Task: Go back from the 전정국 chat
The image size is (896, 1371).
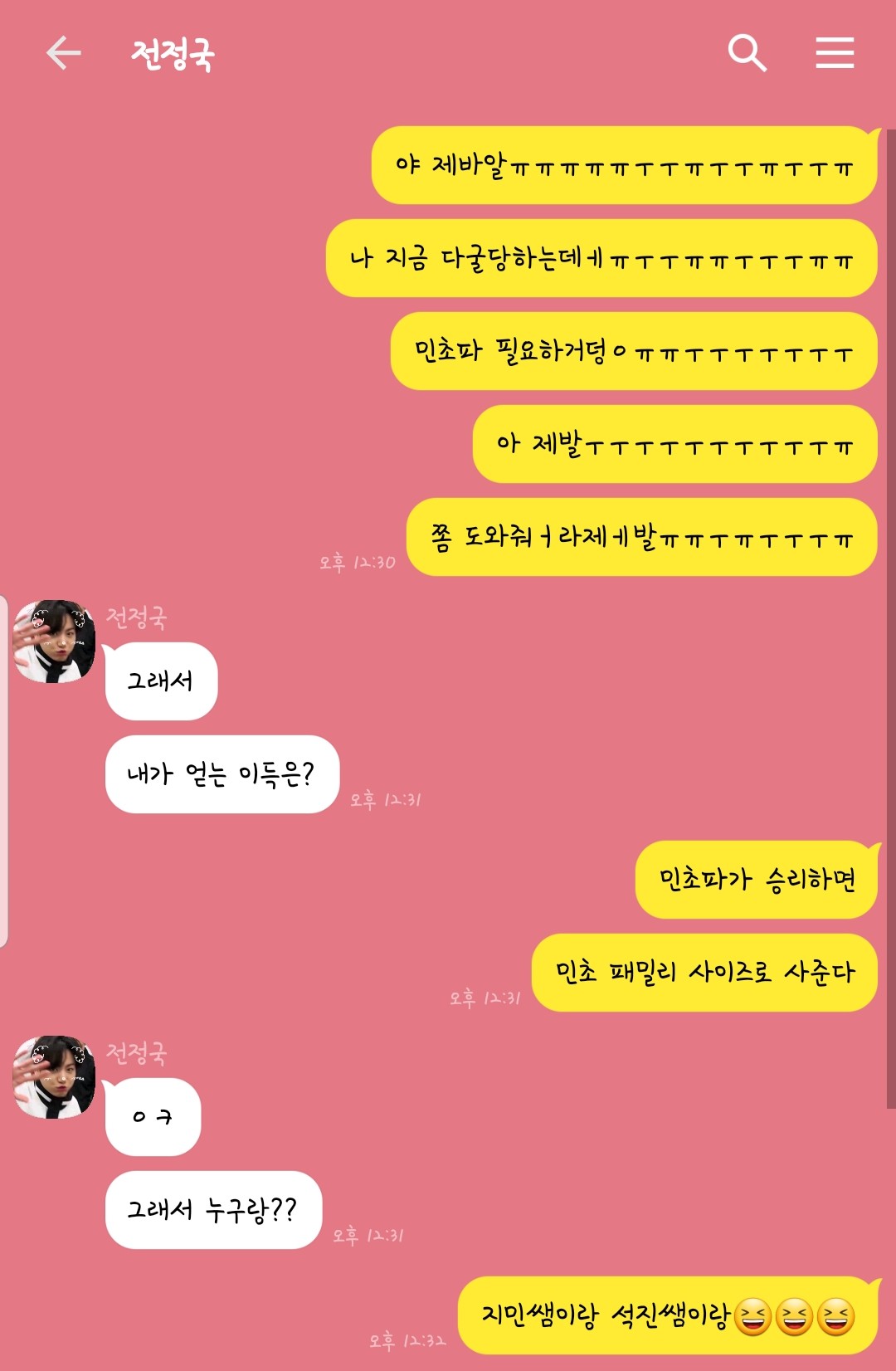Action: point(63,53)
